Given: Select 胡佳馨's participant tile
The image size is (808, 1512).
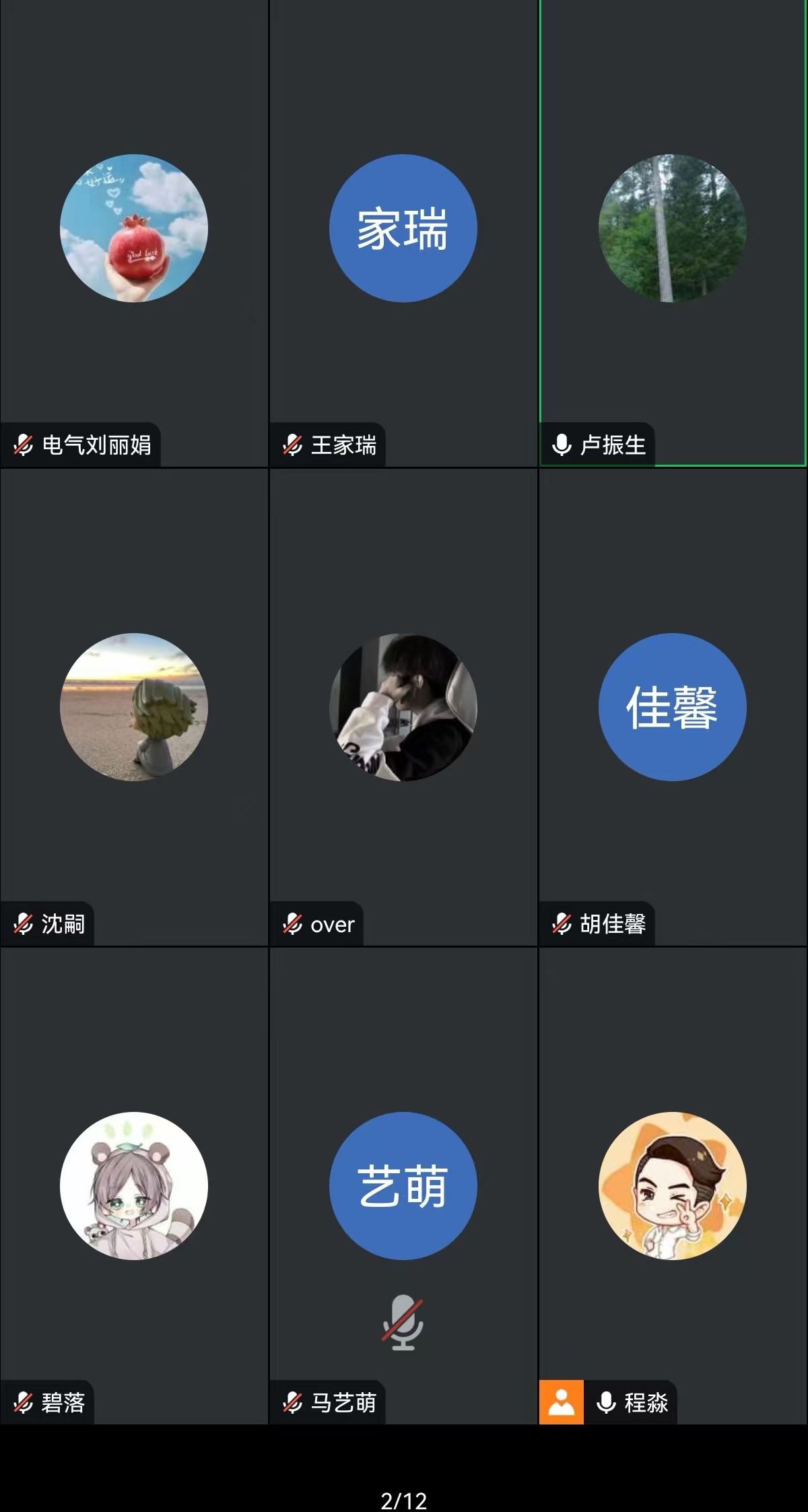Looking at the screenshot, I should click(x=673, y=708).
